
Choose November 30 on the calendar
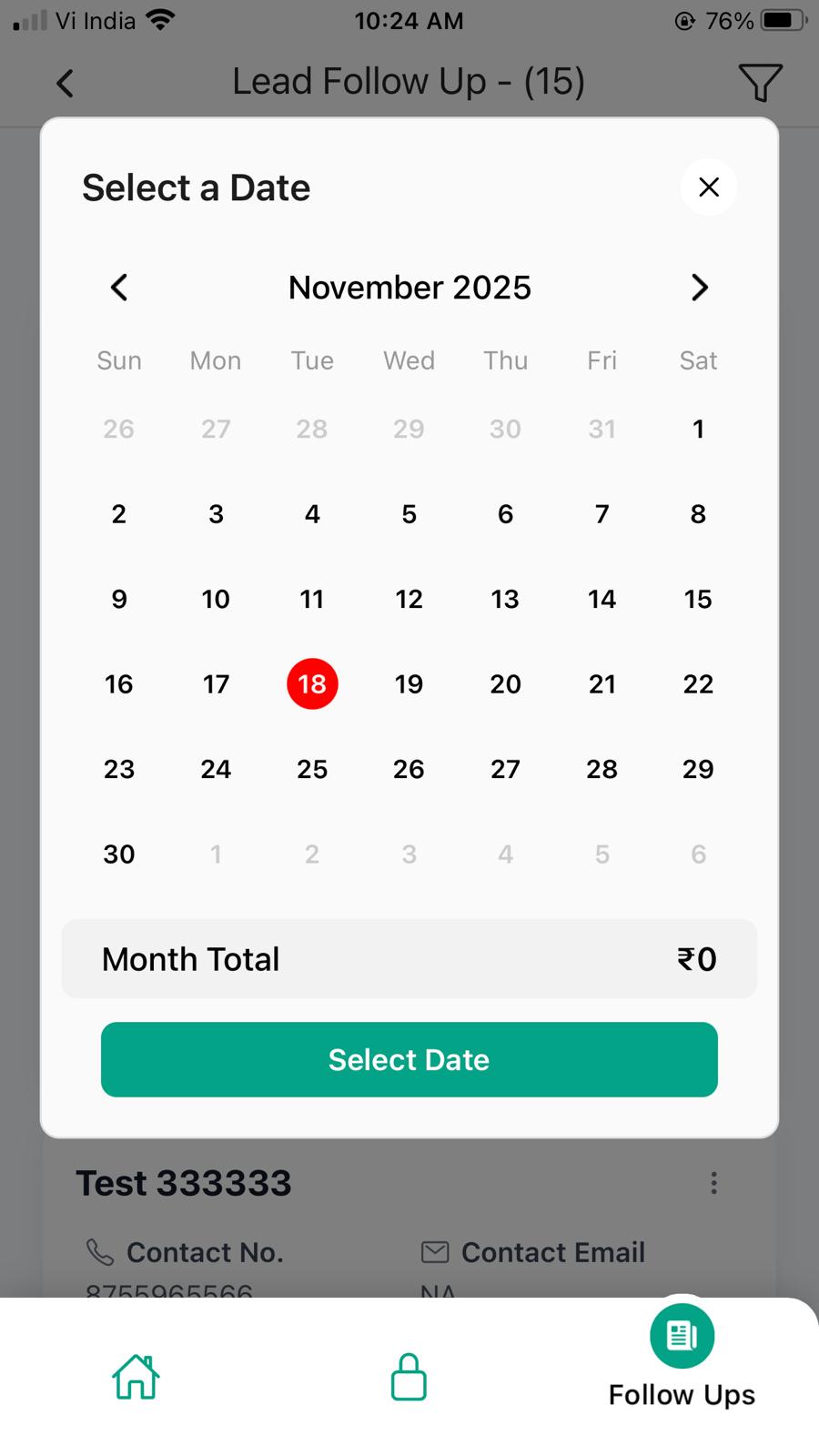[119, 854]
